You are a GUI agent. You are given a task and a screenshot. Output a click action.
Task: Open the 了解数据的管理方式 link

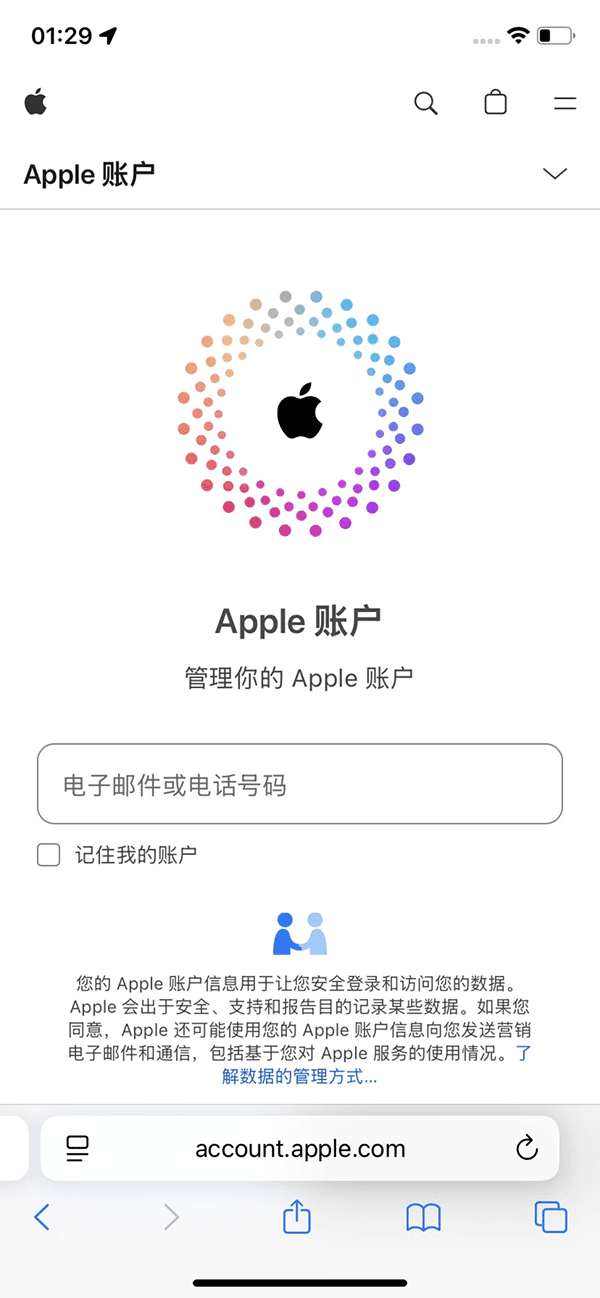pyautogui.click(x=300, y=1077)
